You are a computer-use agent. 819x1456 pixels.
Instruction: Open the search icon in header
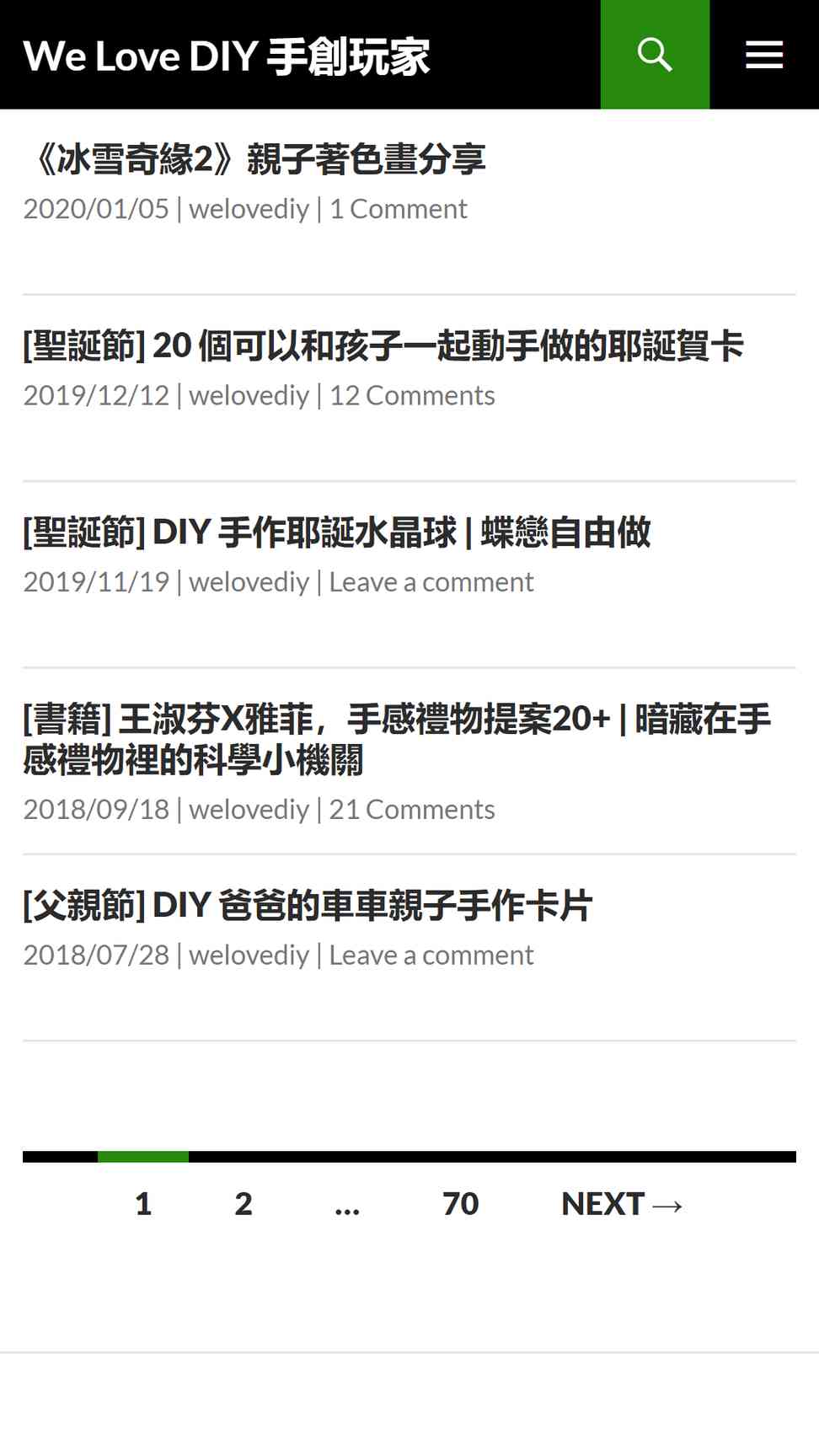click(x=655, y=55)
